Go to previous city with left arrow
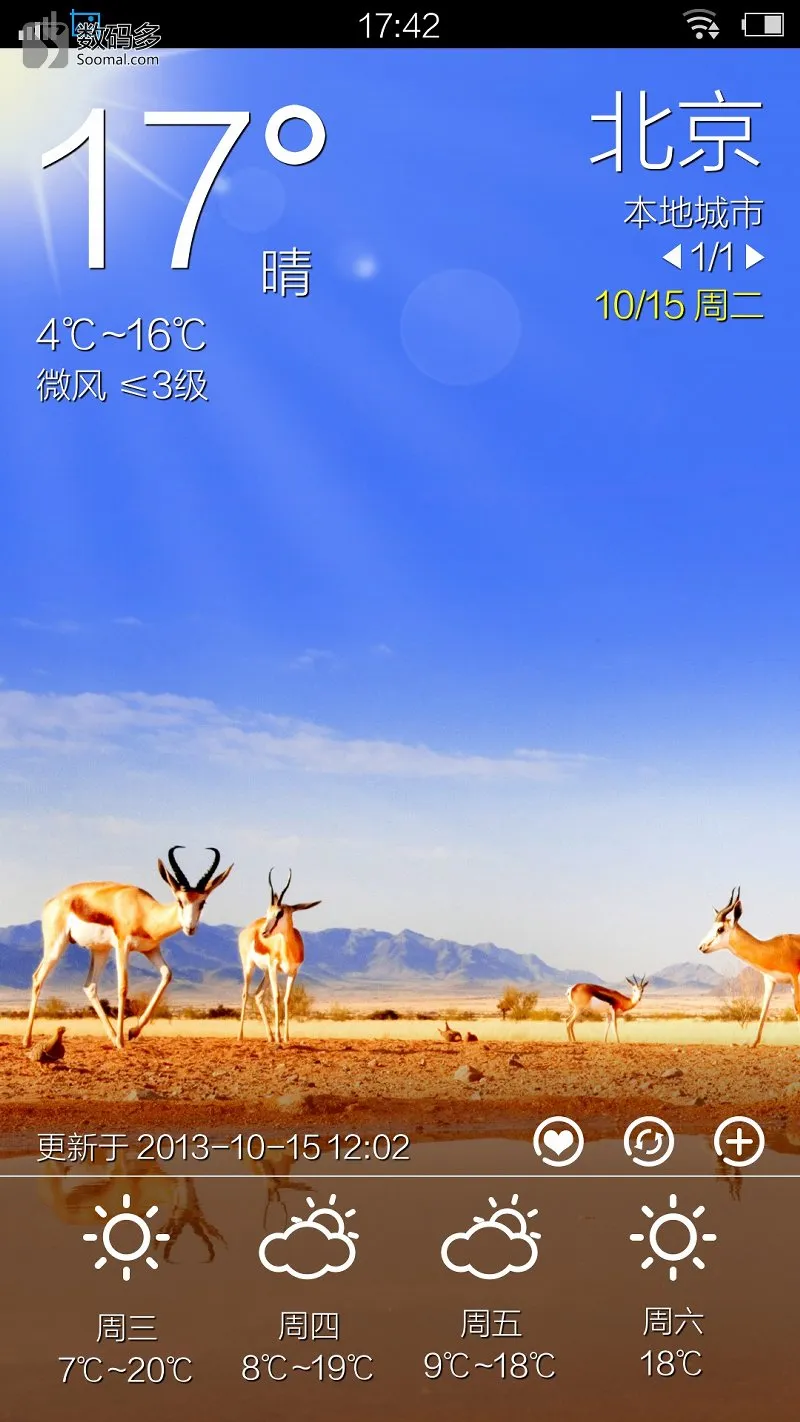The image size is (800, 1422). coord(672,258)
